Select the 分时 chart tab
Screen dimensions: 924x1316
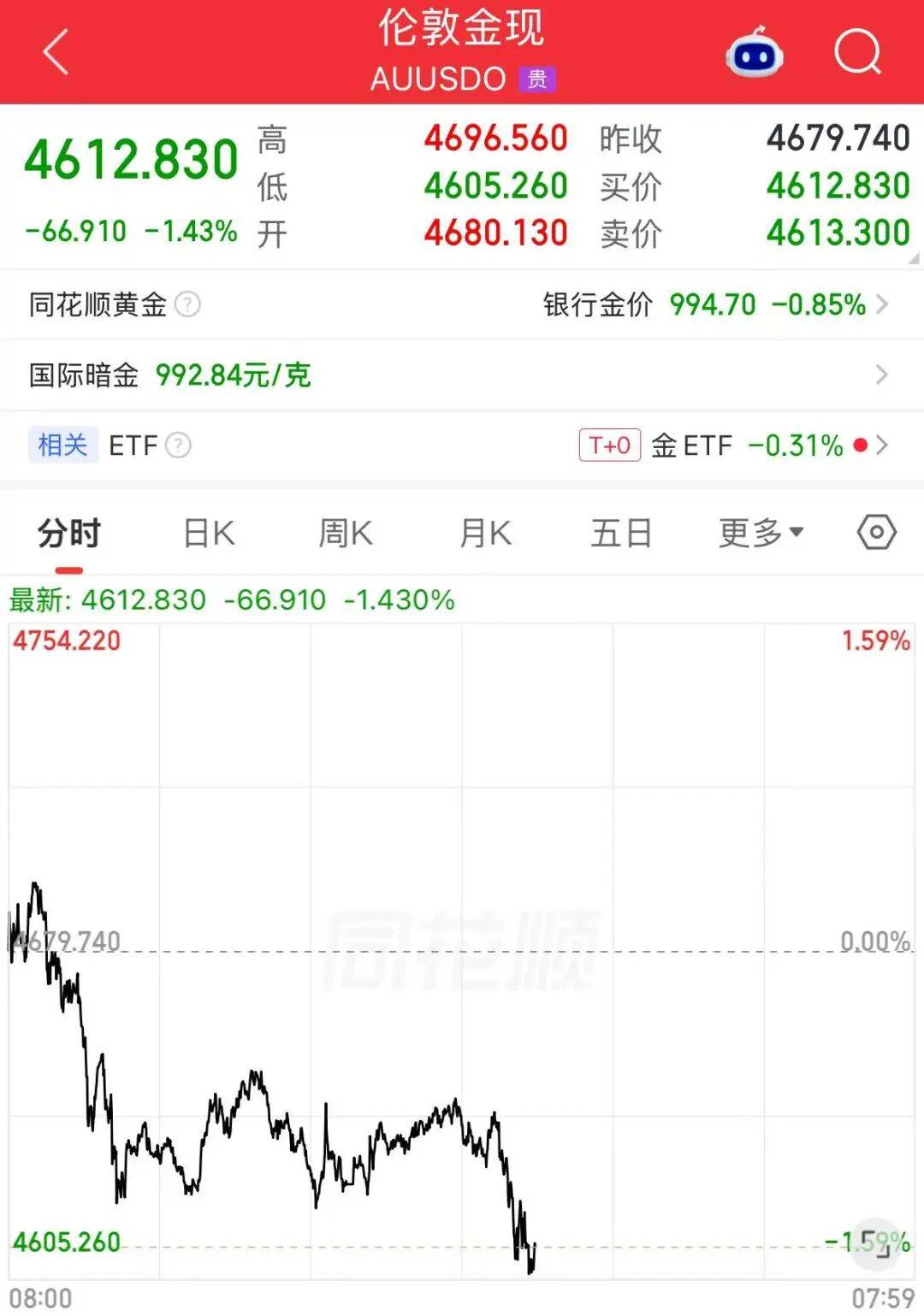[x=69, y=534]
